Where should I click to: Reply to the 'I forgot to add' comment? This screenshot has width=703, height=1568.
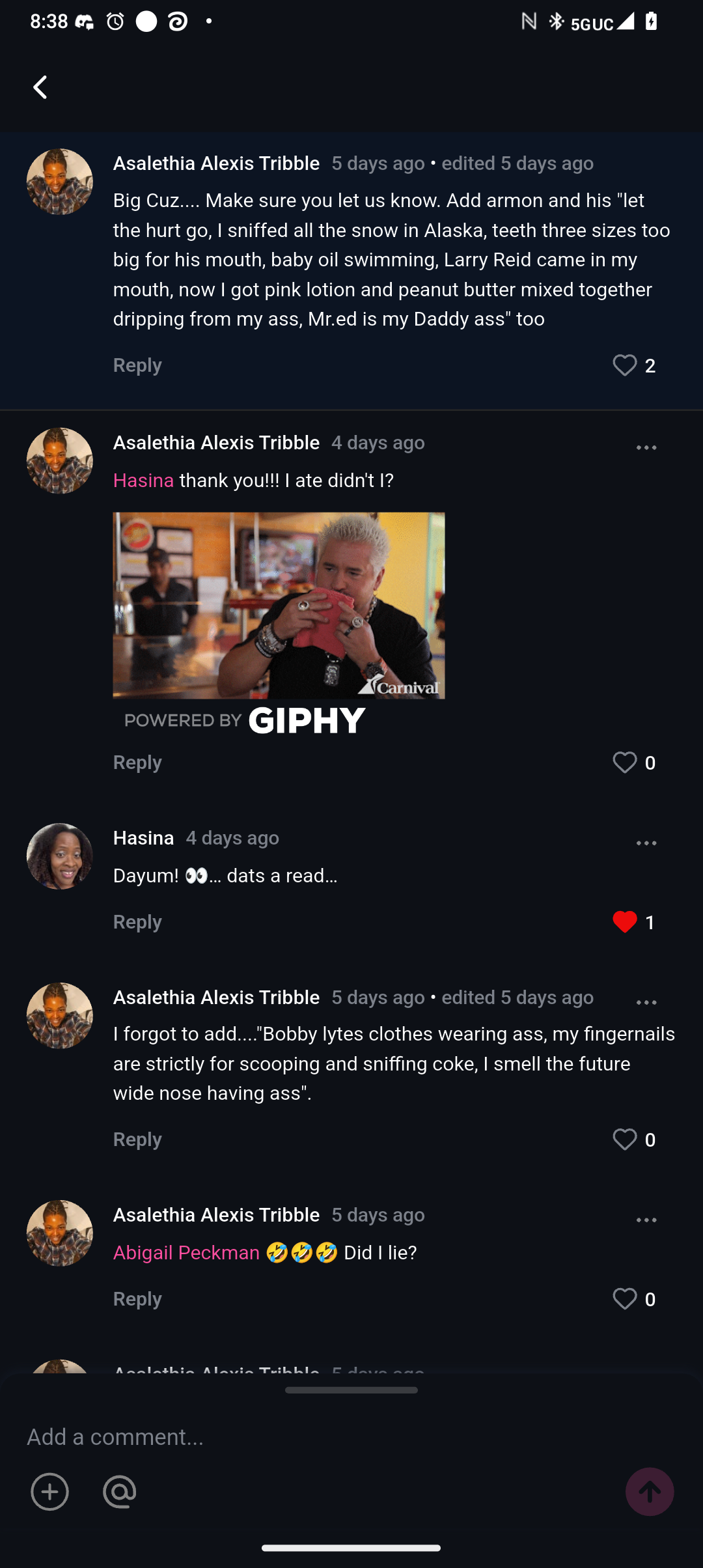point(137,1140)
